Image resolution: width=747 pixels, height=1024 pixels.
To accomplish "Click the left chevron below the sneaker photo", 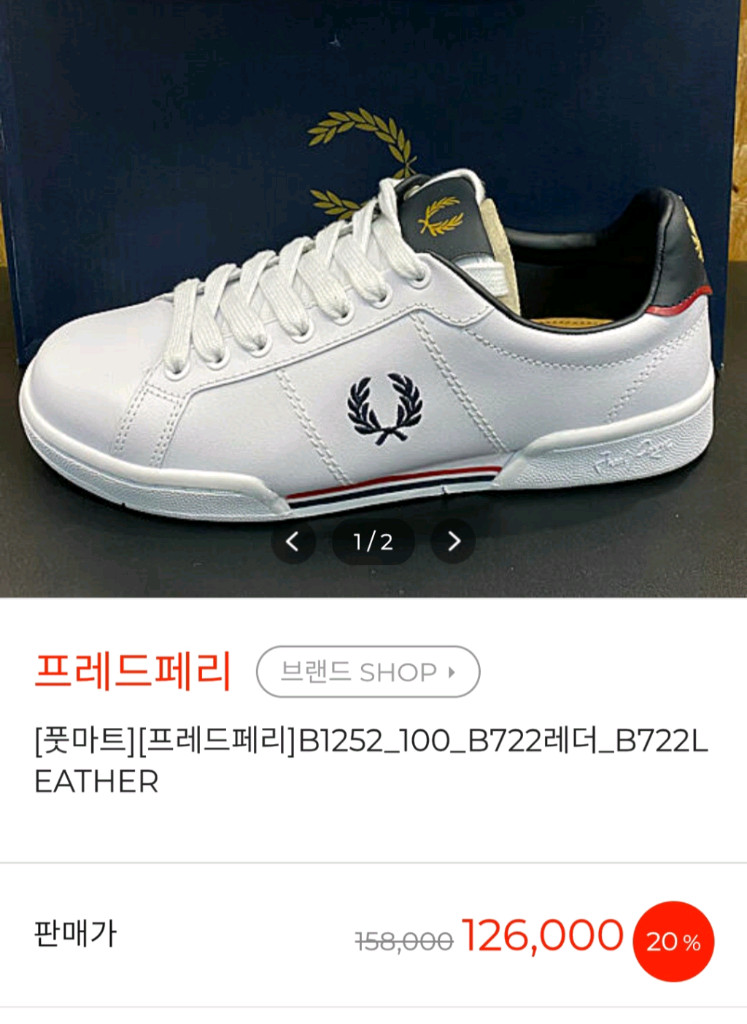I will tap(293, 540).
